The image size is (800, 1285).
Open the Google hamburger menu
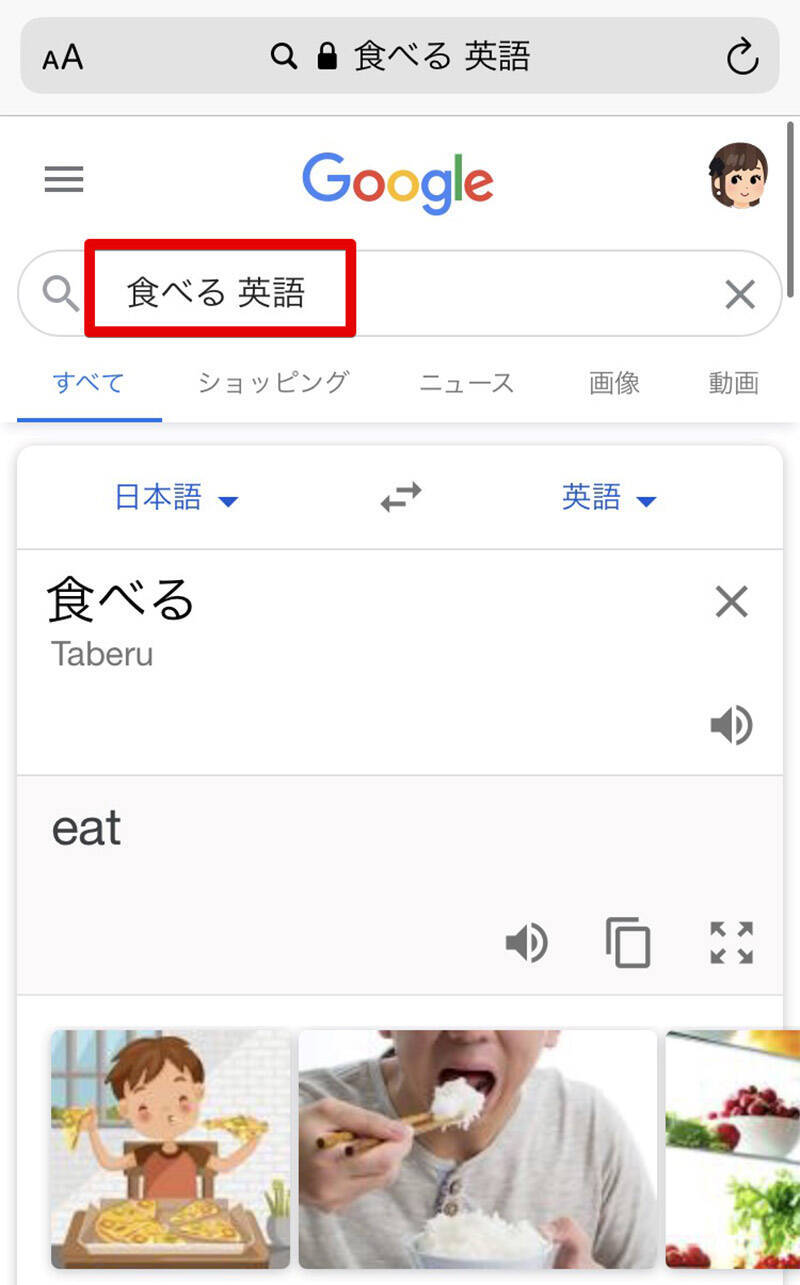point(64,180)
